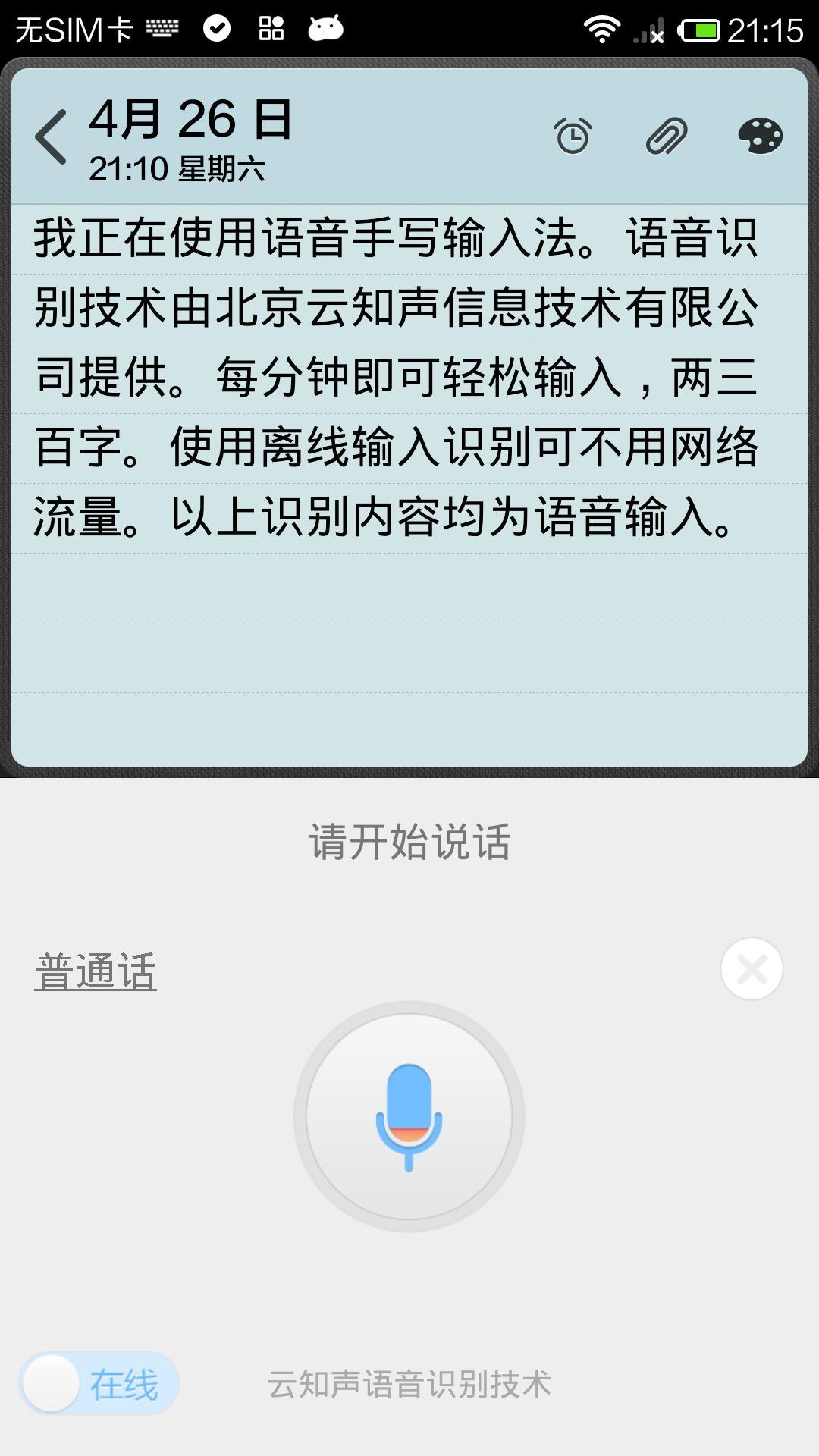The image size is (819, 1456).
Task: Add an attachment with the paperclip icon
Action: [x=667, y=136]
